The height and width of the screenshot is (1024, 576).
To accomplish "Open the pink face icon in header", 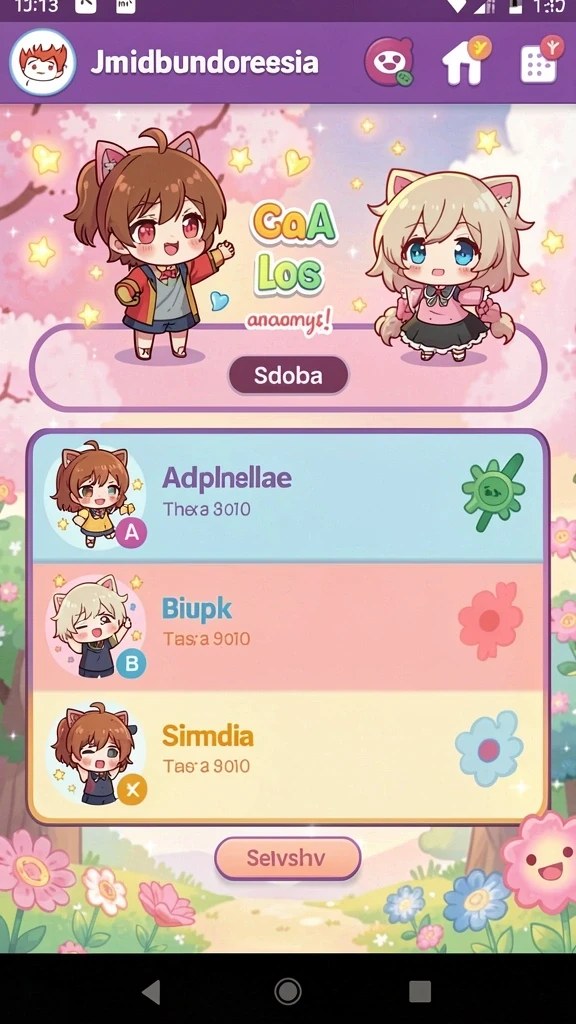I will (x=389, y=63).
